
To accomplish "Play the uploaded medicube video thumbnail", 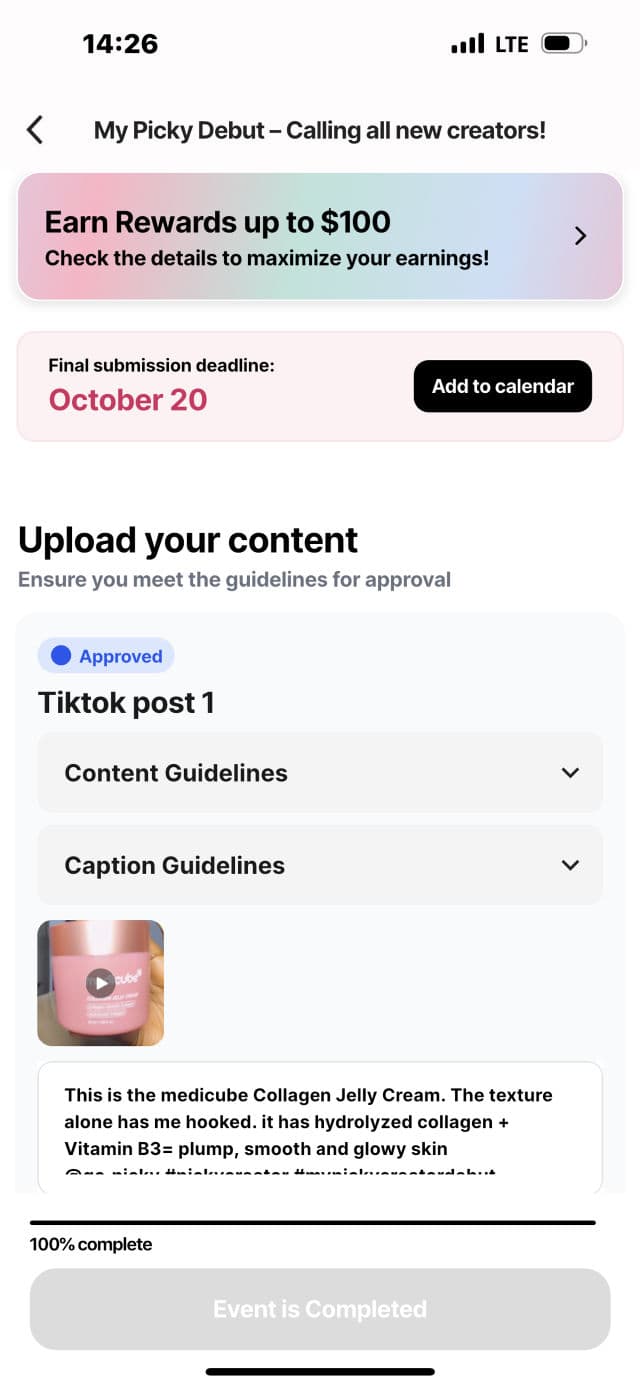I will 101,983.
